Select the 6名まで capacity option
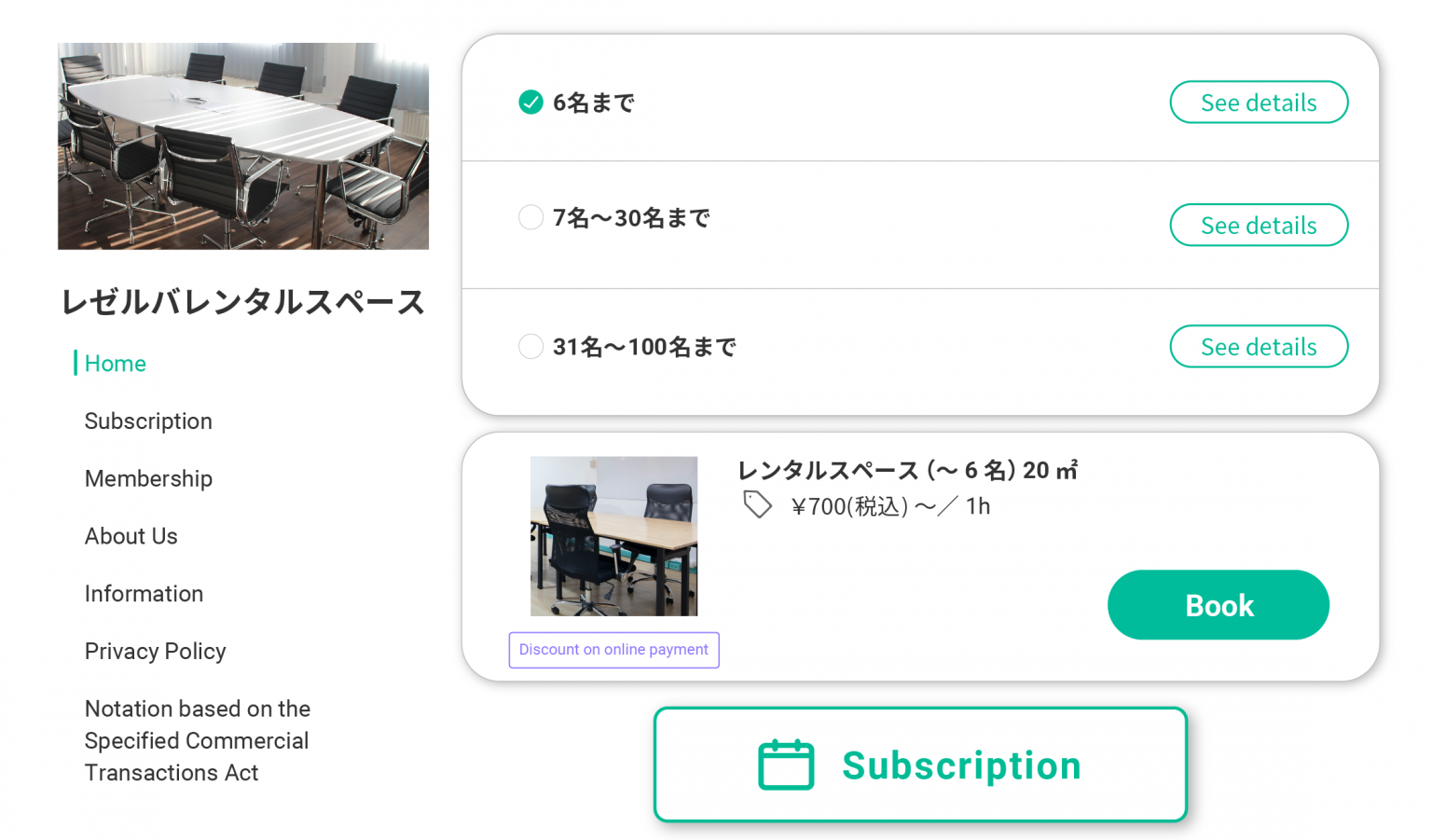Viewport: 1432px width, 840px height. point(530,102)
